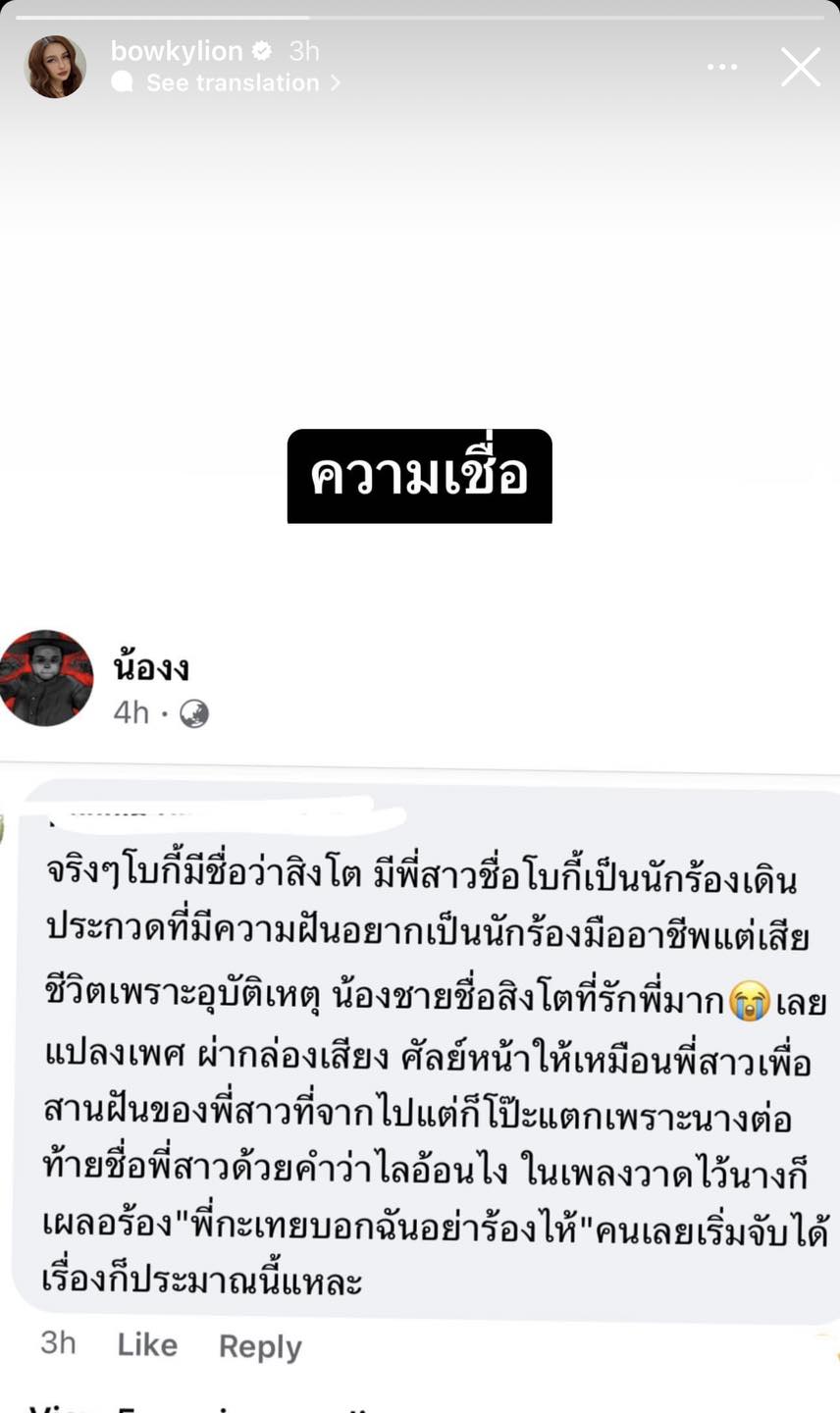Close the story with the X icon

coord(801,67)
